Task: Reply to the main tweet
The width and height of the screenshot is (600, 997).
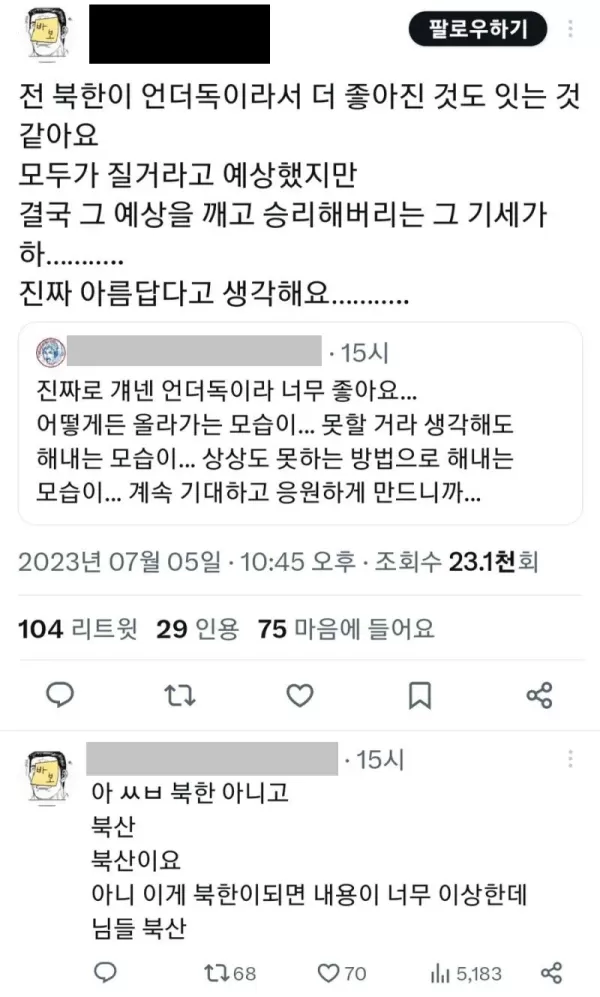Action: pos(61,695)
